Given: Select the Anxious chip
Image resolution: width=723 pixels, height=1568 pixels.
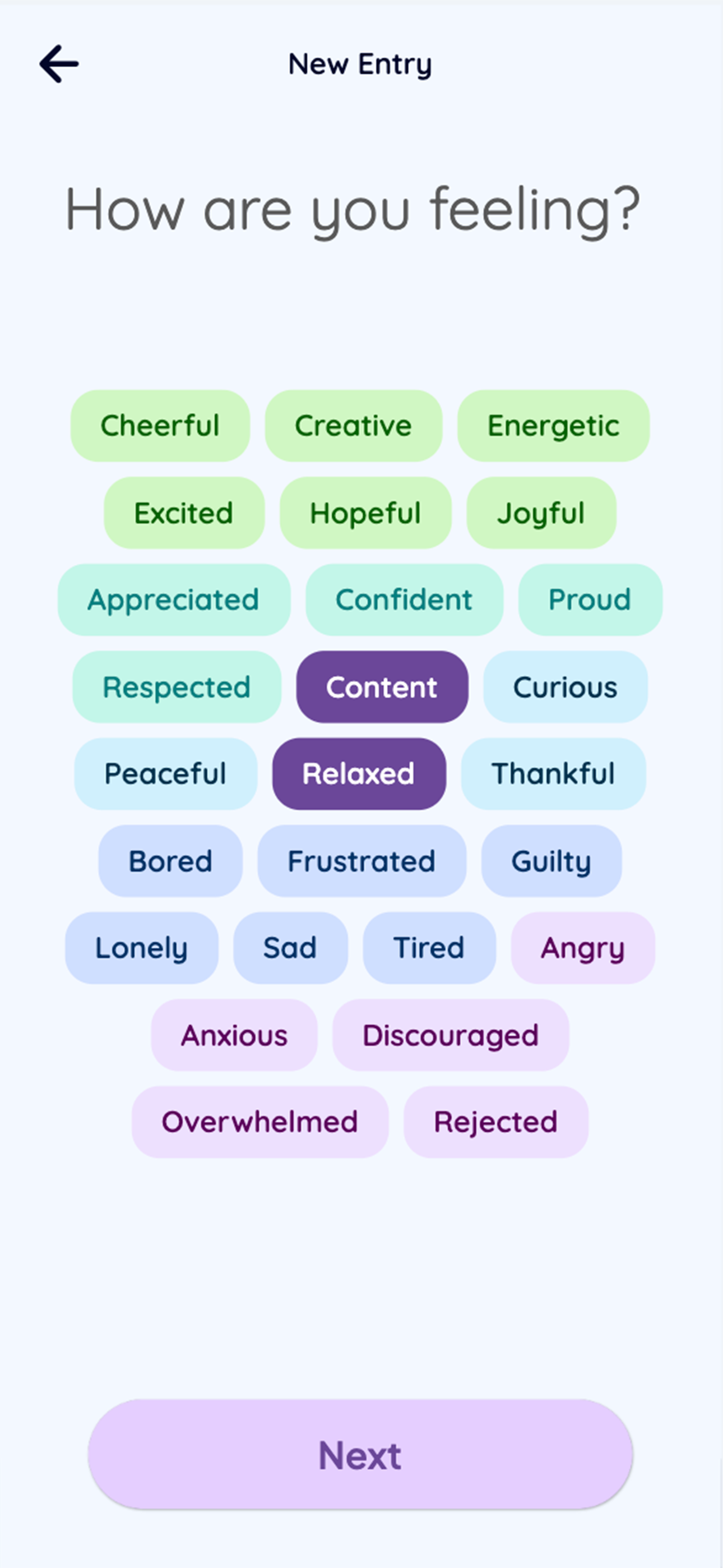Looking at the screenshot, I should pos(234,1035).
